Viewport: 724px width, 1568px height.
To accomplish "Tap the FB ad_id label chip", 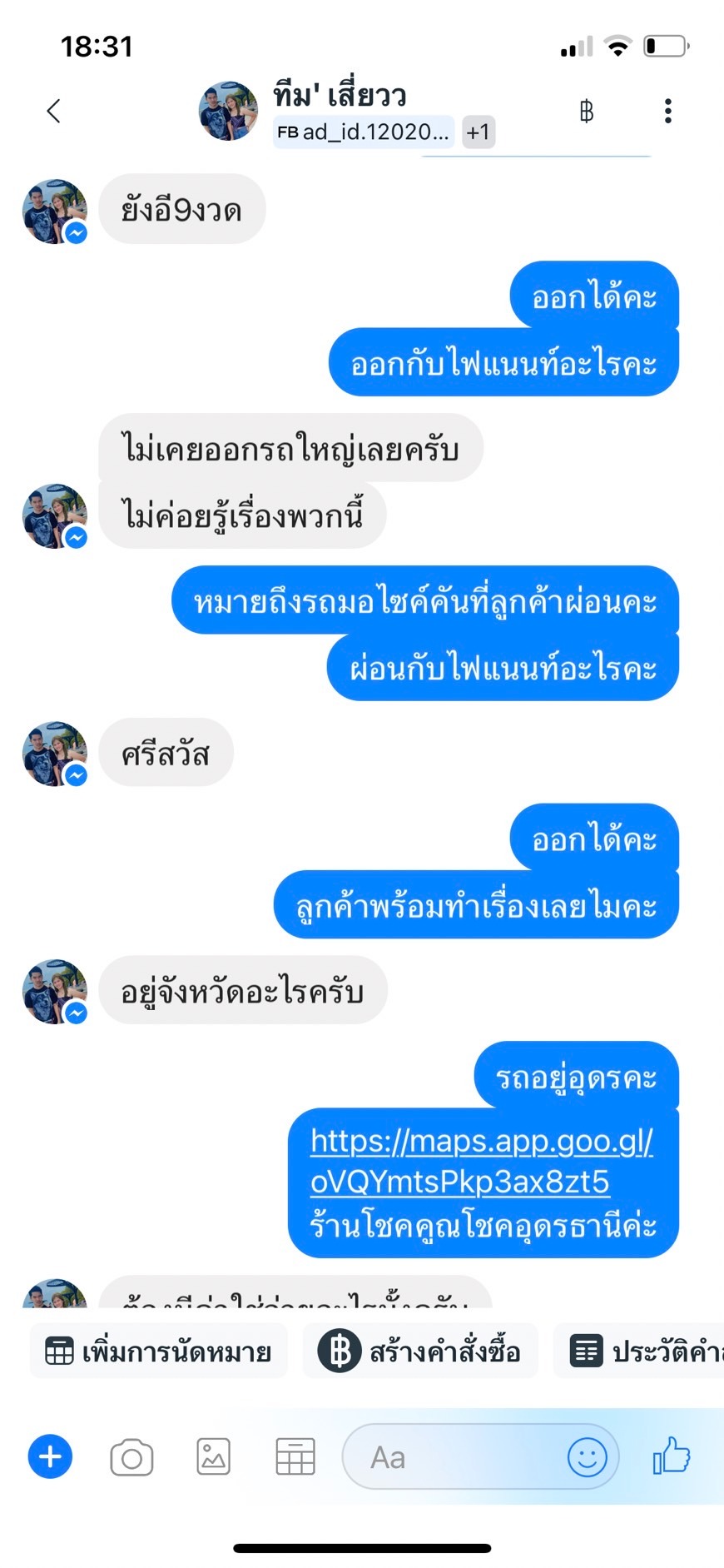I will (364, 132).
